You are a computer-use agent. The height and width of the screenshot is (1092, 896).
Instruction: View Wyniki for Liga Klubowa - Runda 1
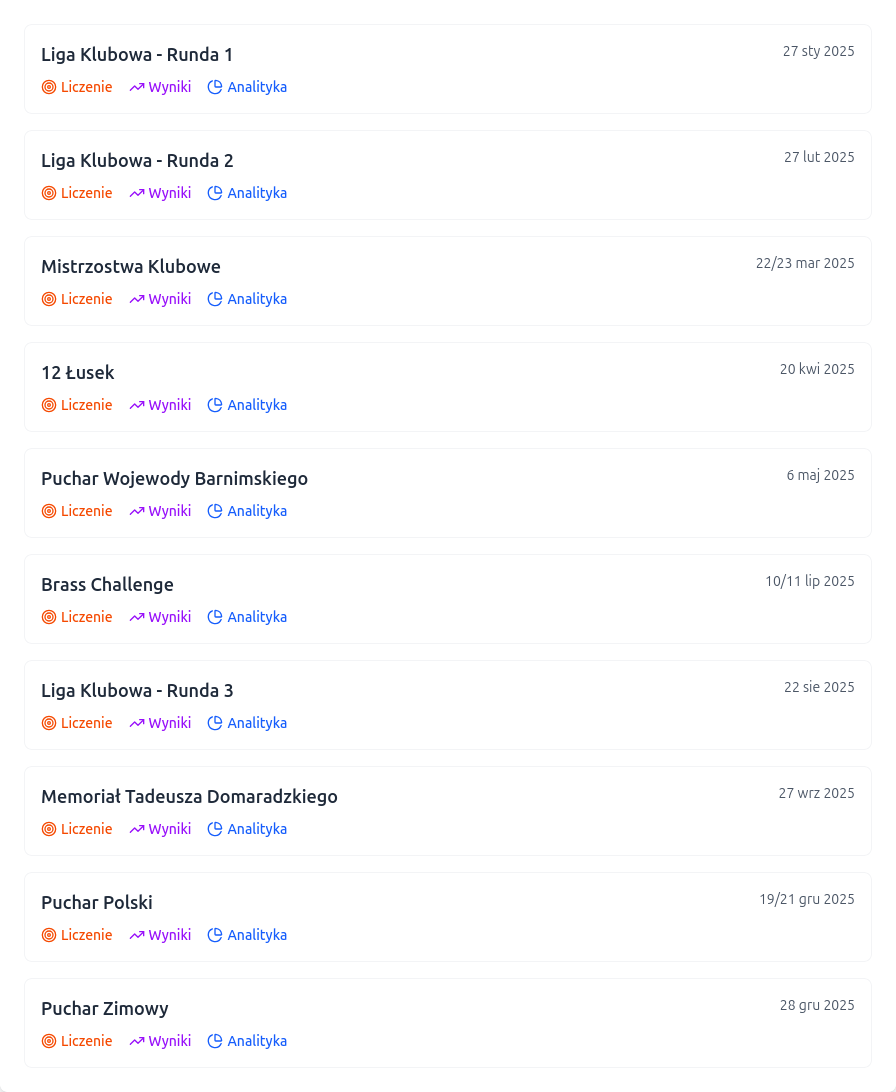[x=160, y=87]
